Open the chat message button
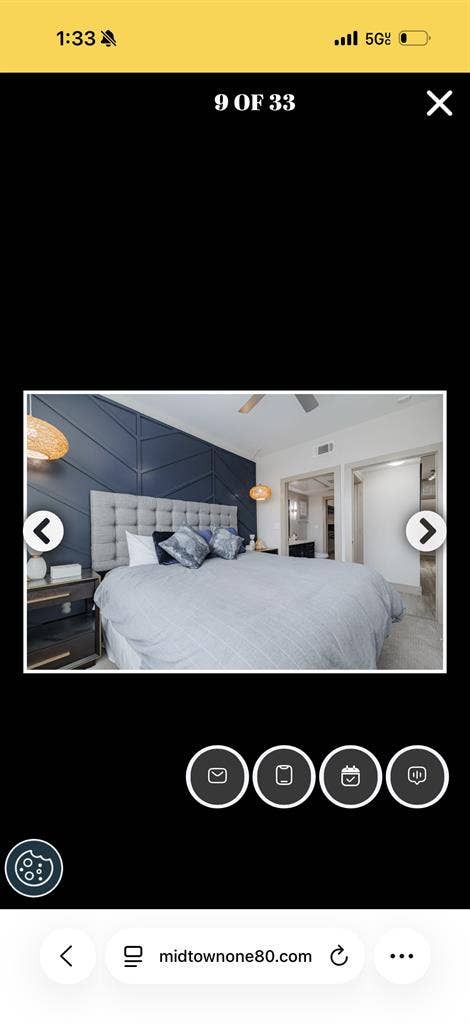This screenshot has width=470, height=1024. click(417, 776)
